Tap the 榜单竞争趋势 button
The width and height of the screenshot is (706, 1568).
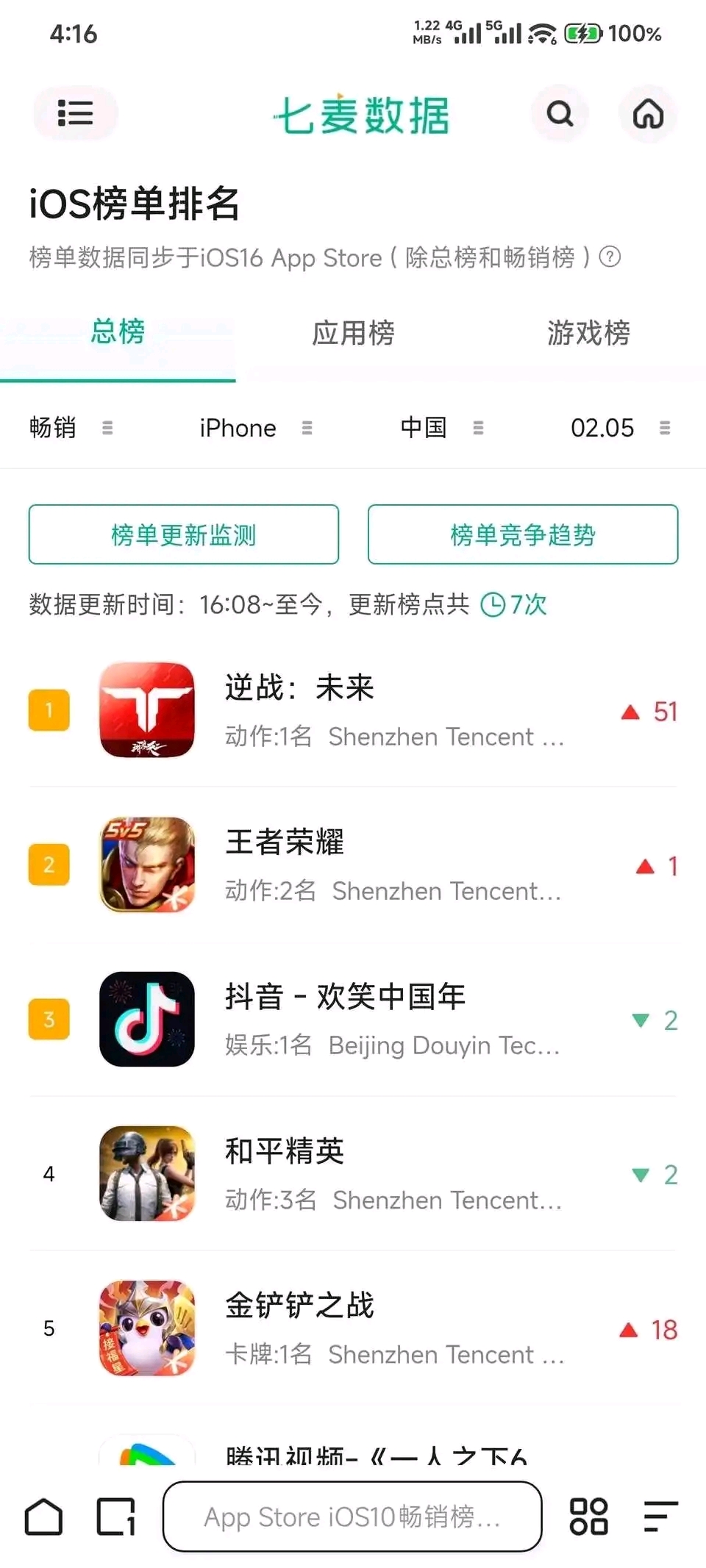pyautogui.click(x=523, y=534)
